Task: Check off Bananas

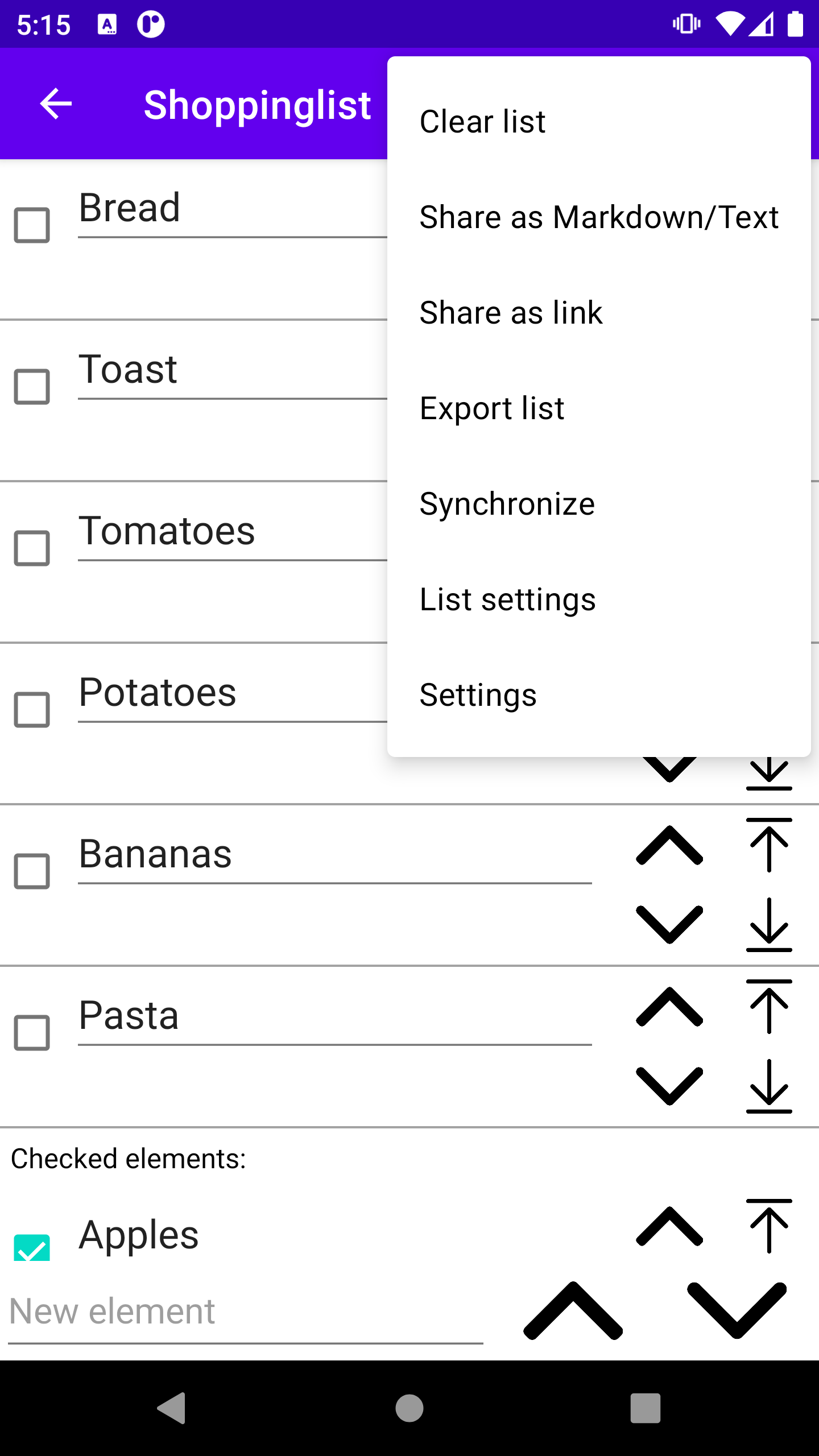Action: tap(32, 871)
